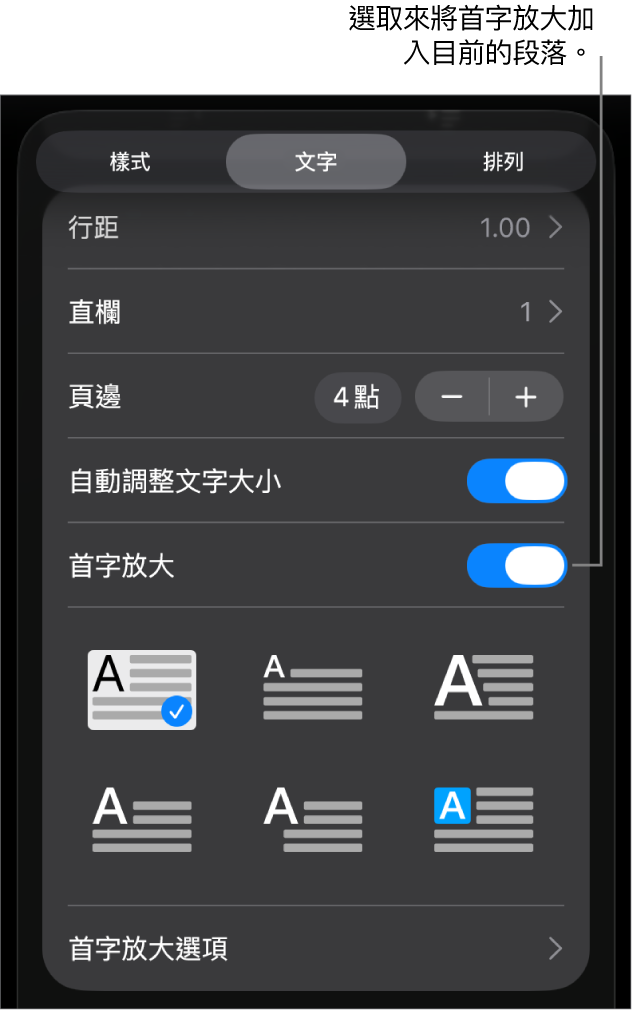Pick the first drop cap style in second row
Viewport: 633px width, 1011px height.
tap(142, 819)
